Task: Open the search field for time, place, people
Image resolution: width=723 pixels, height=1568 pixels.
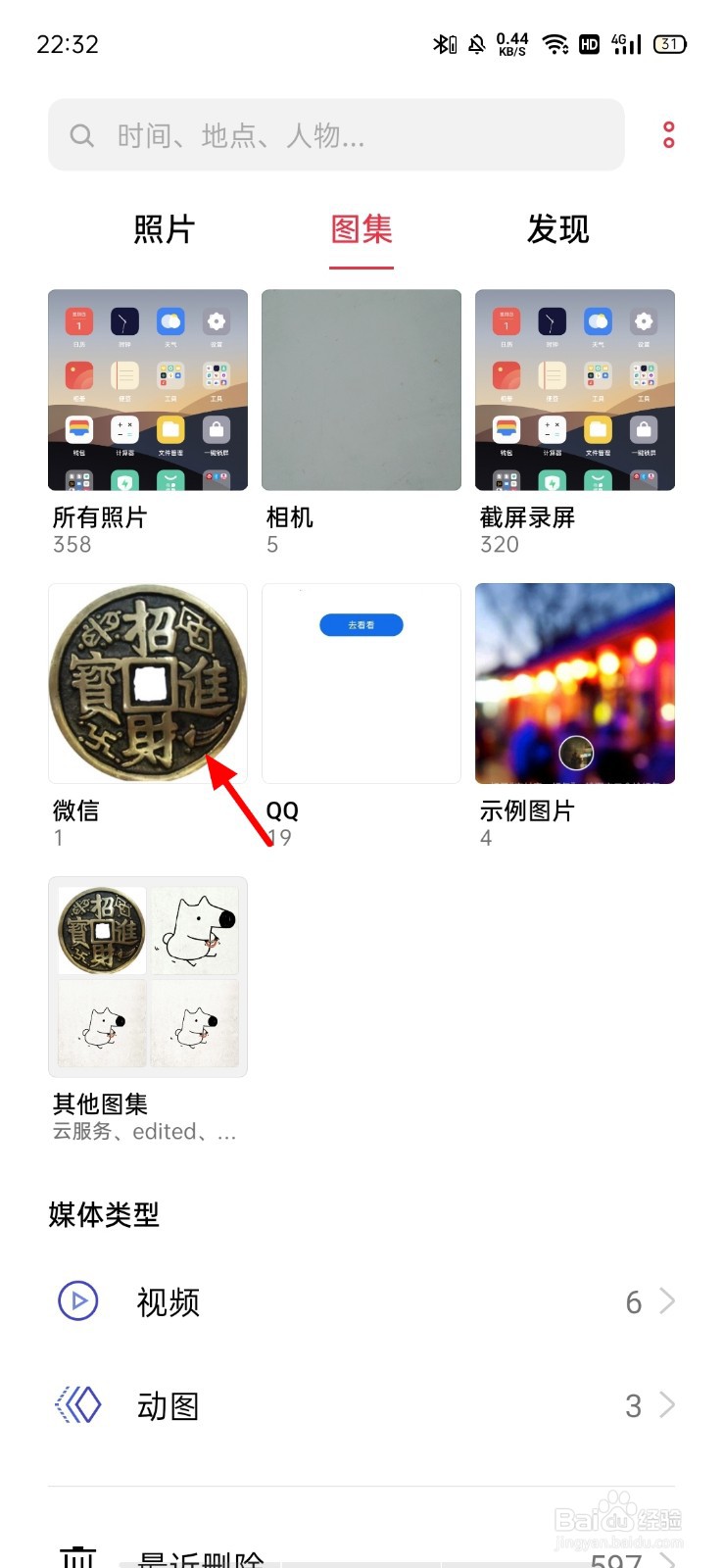Action: (336, 135)
